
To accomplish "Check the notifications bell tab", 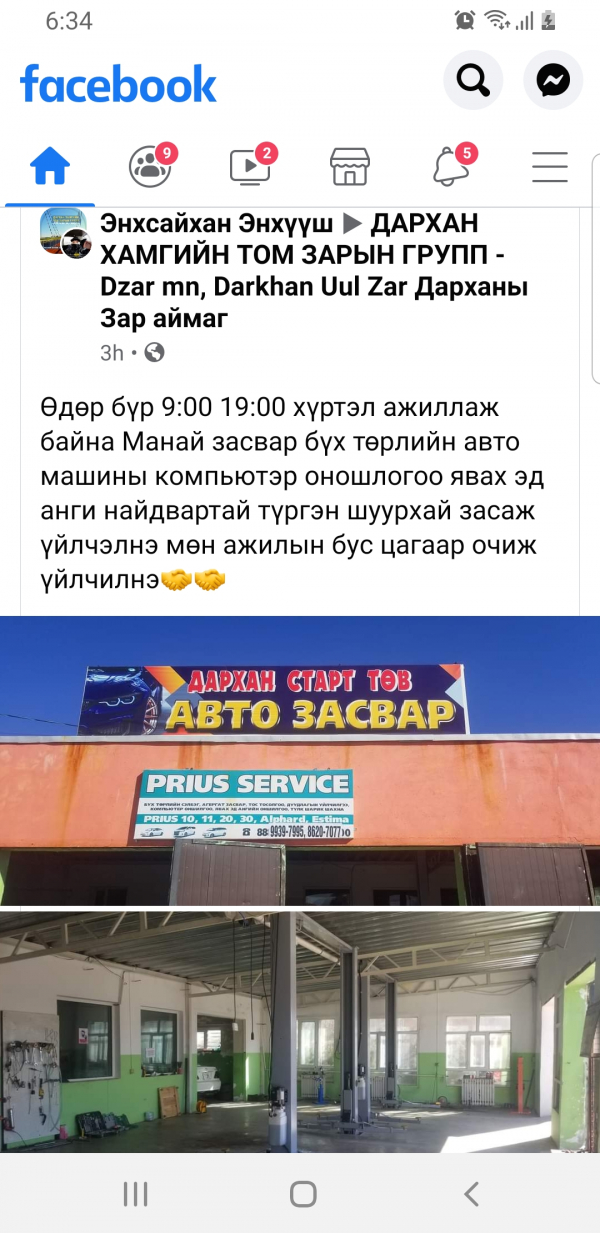I will coord(451,167).
